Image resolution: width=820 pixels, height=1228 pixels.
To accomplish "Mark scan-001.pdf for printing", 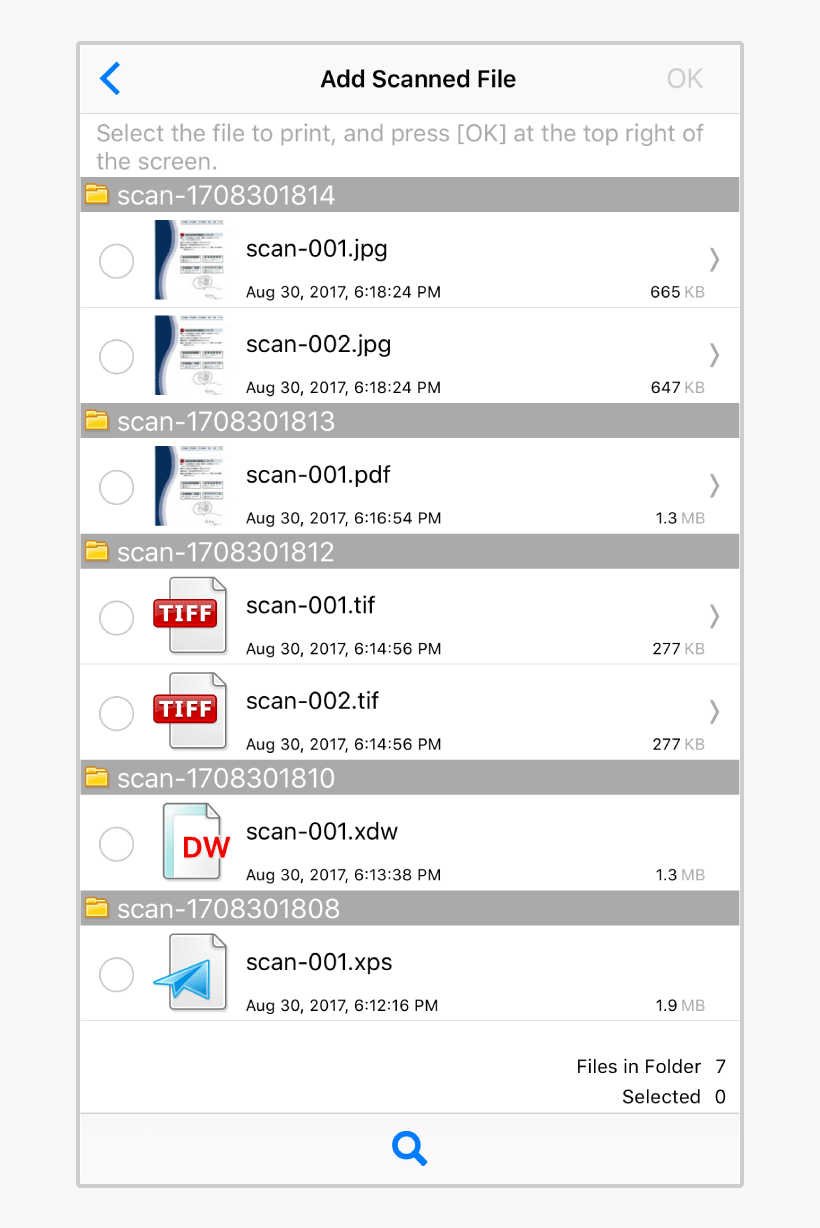I will tap(117, 487).
